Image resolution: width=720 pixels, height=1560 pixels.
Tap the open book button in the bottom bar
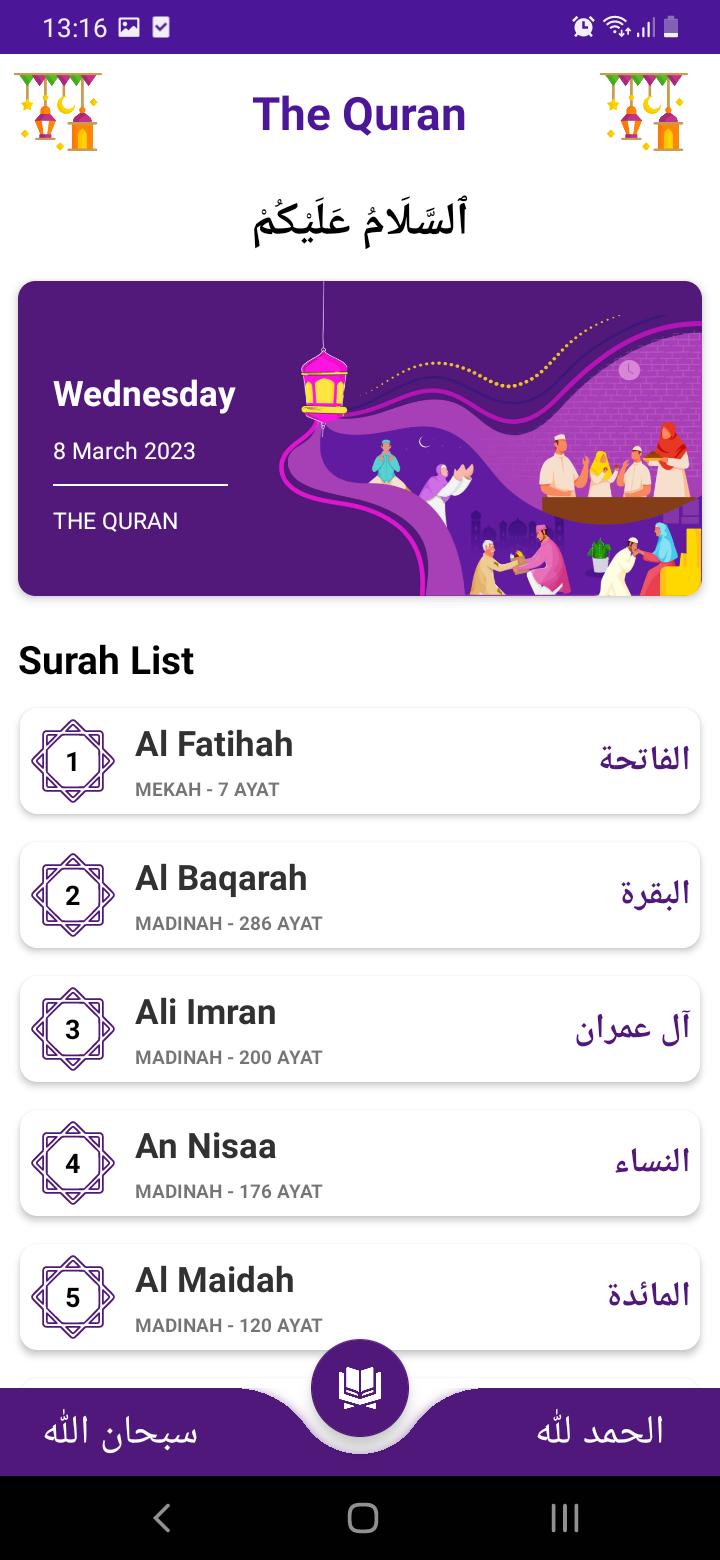[360, 1388]
